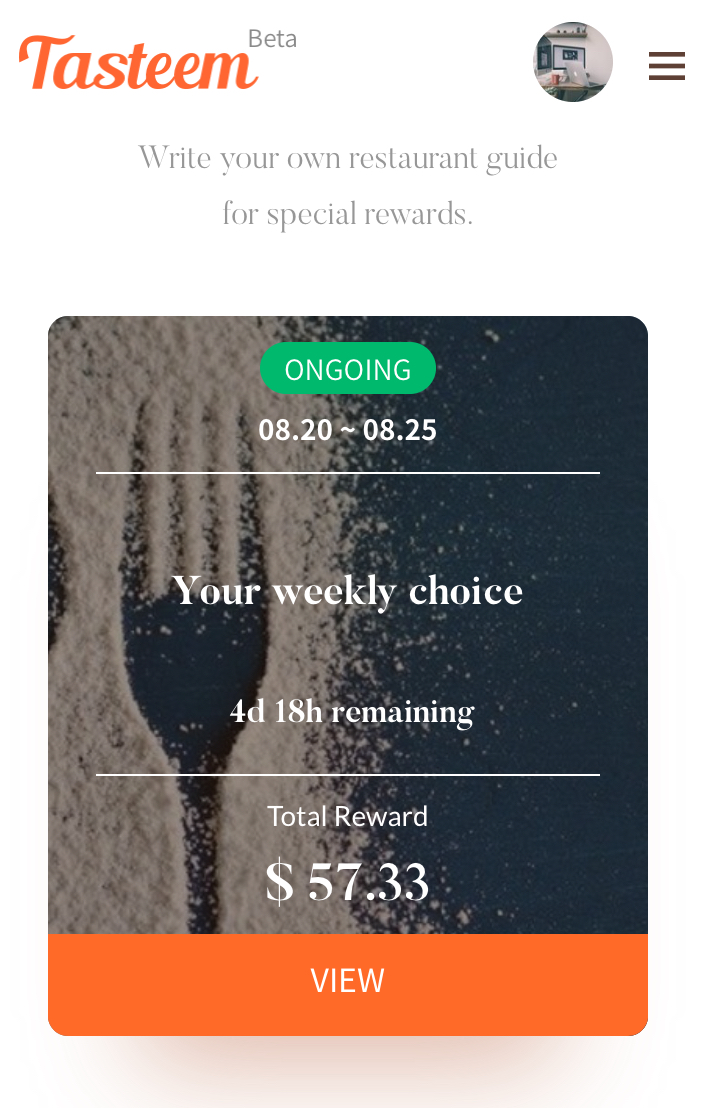Open the hamburger menu
The width and height of the screenshot is (703, 1108).
[666, 66]
